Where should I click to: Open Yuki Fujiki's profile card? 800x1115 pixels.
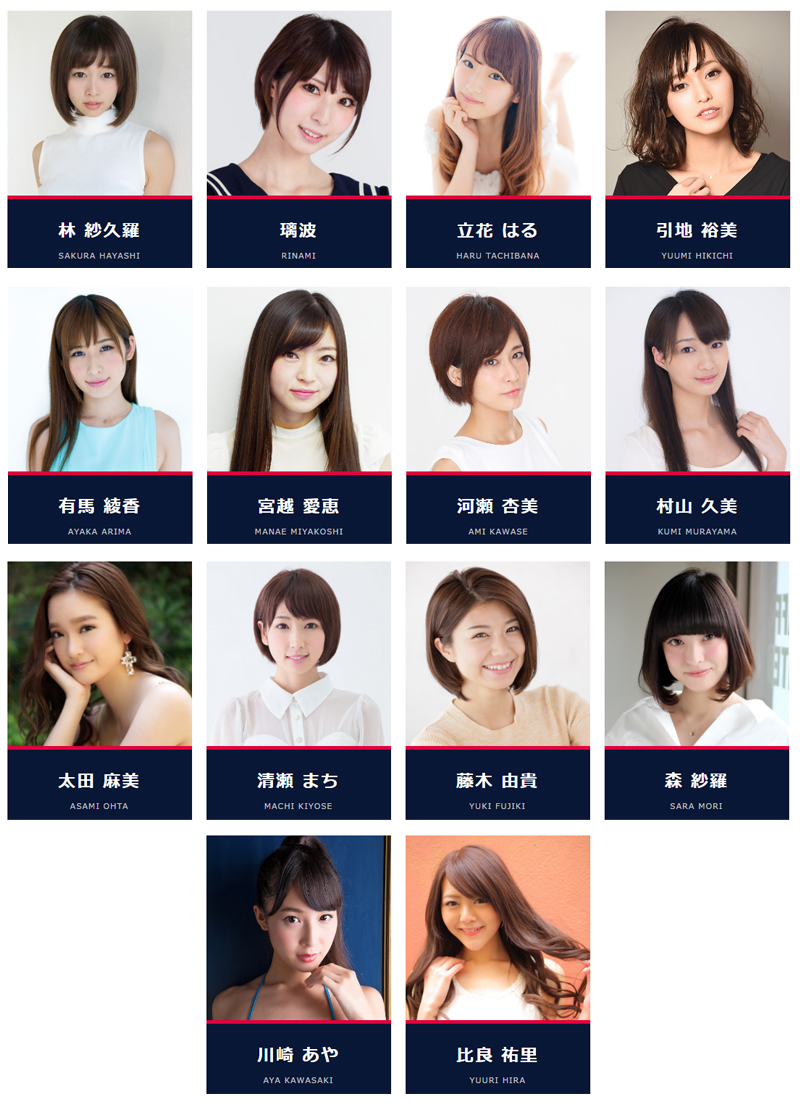coord(497,689)
